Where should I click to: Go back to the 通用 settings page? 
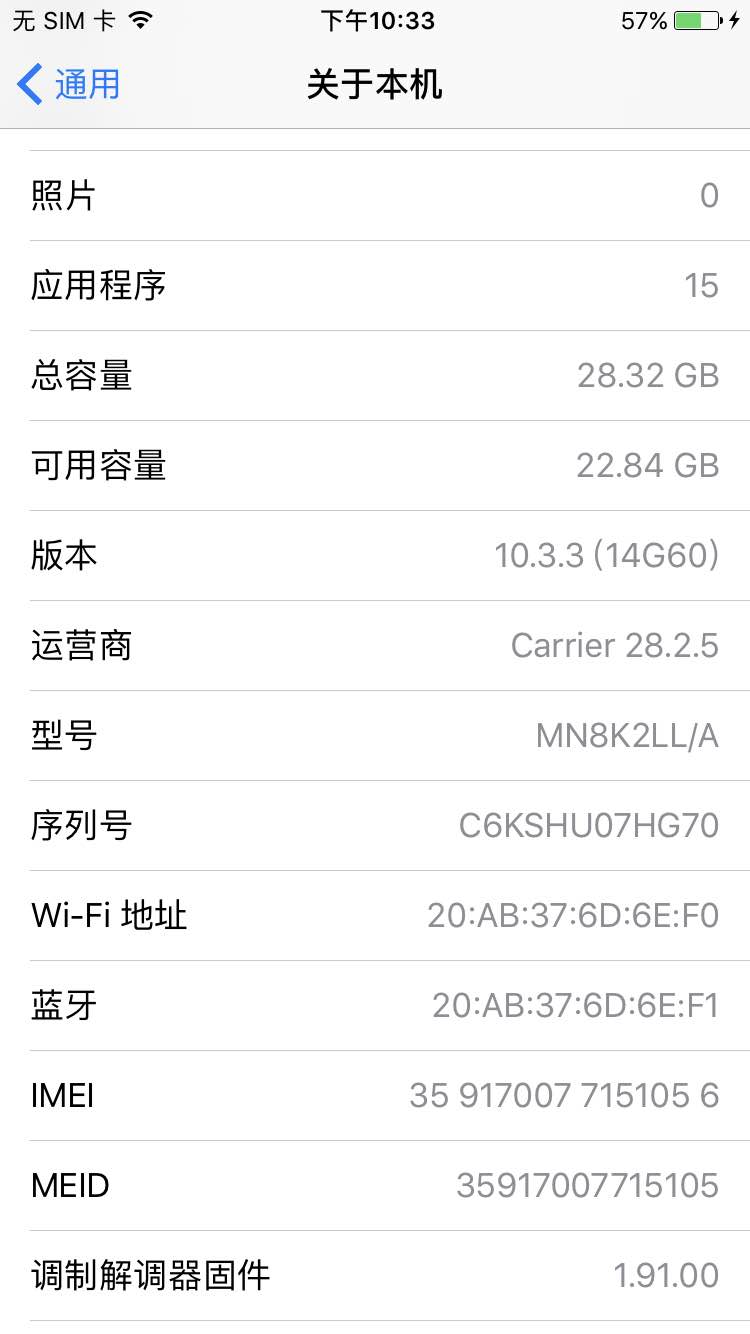(x=68, y=85)
